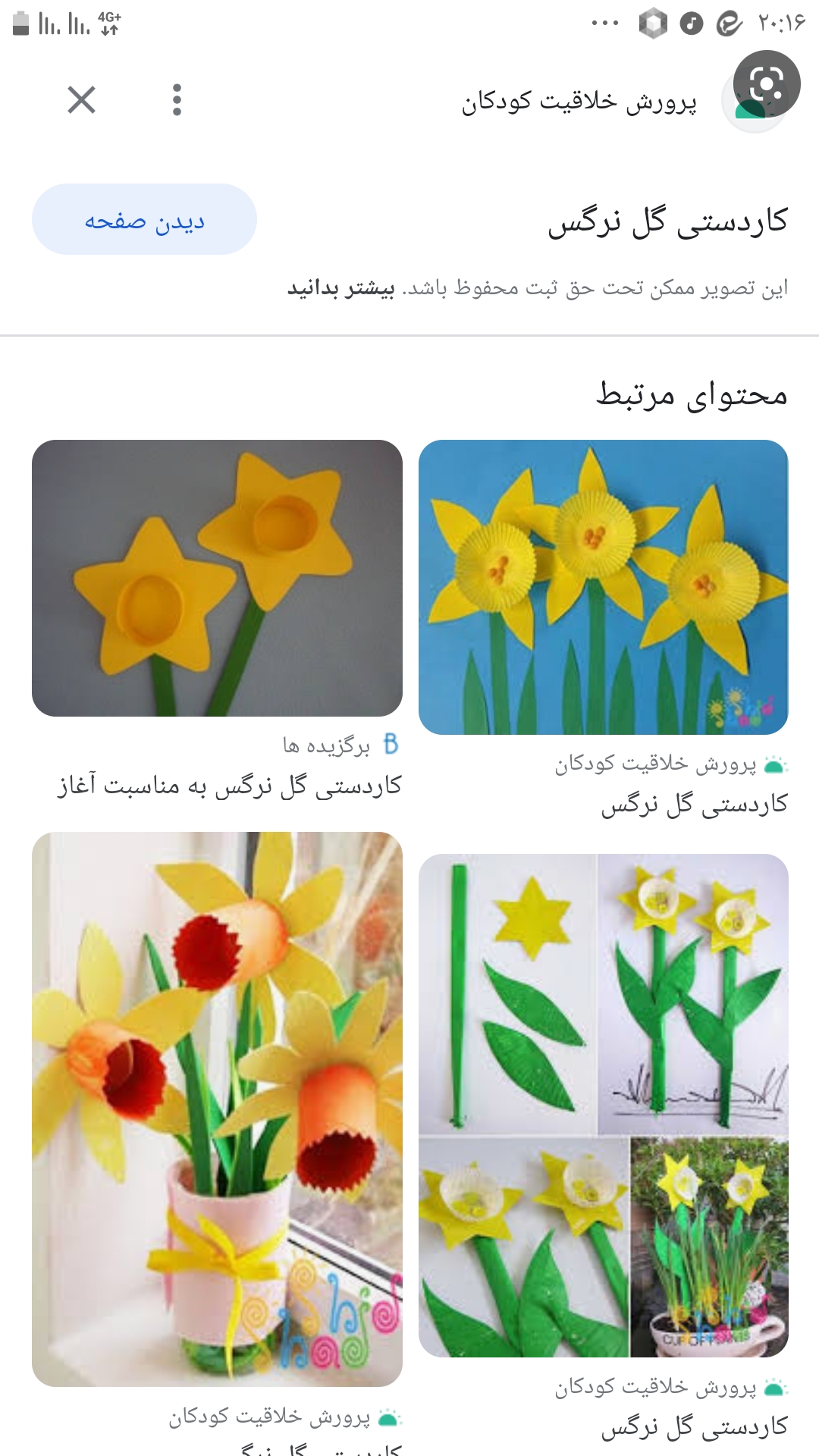Open the blue-background paper daffodils image
Viewport: 819px width, 1456px height.
(604, 587)
